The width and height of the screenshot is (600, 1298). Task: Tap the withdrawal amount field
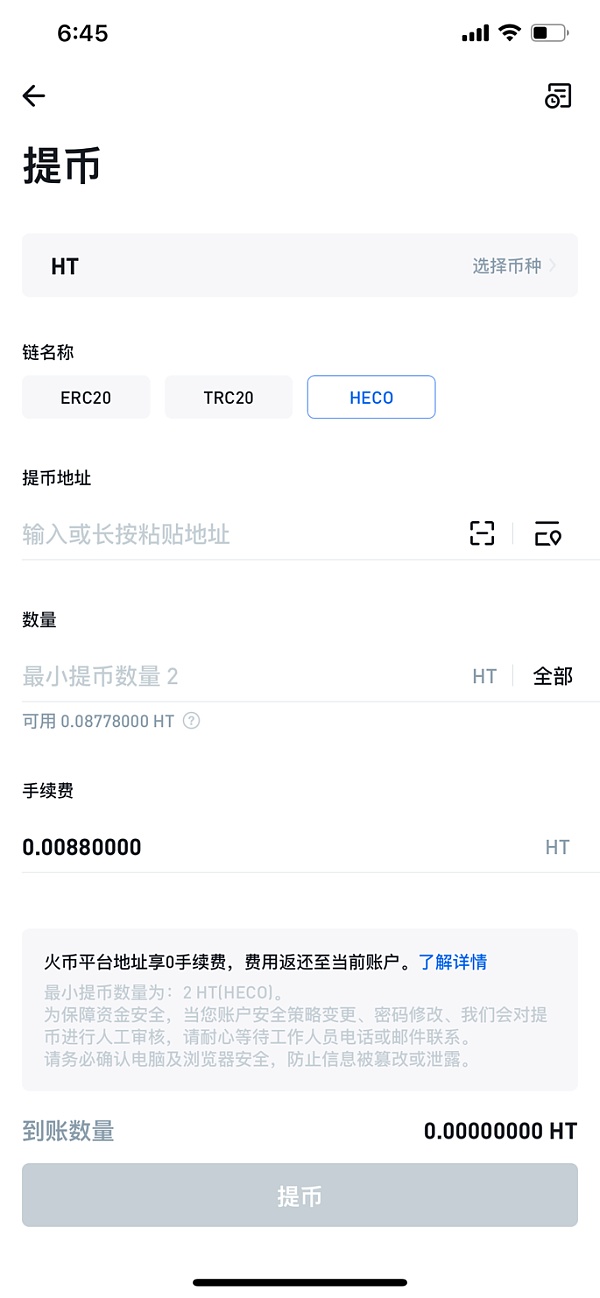coord(240,676)
